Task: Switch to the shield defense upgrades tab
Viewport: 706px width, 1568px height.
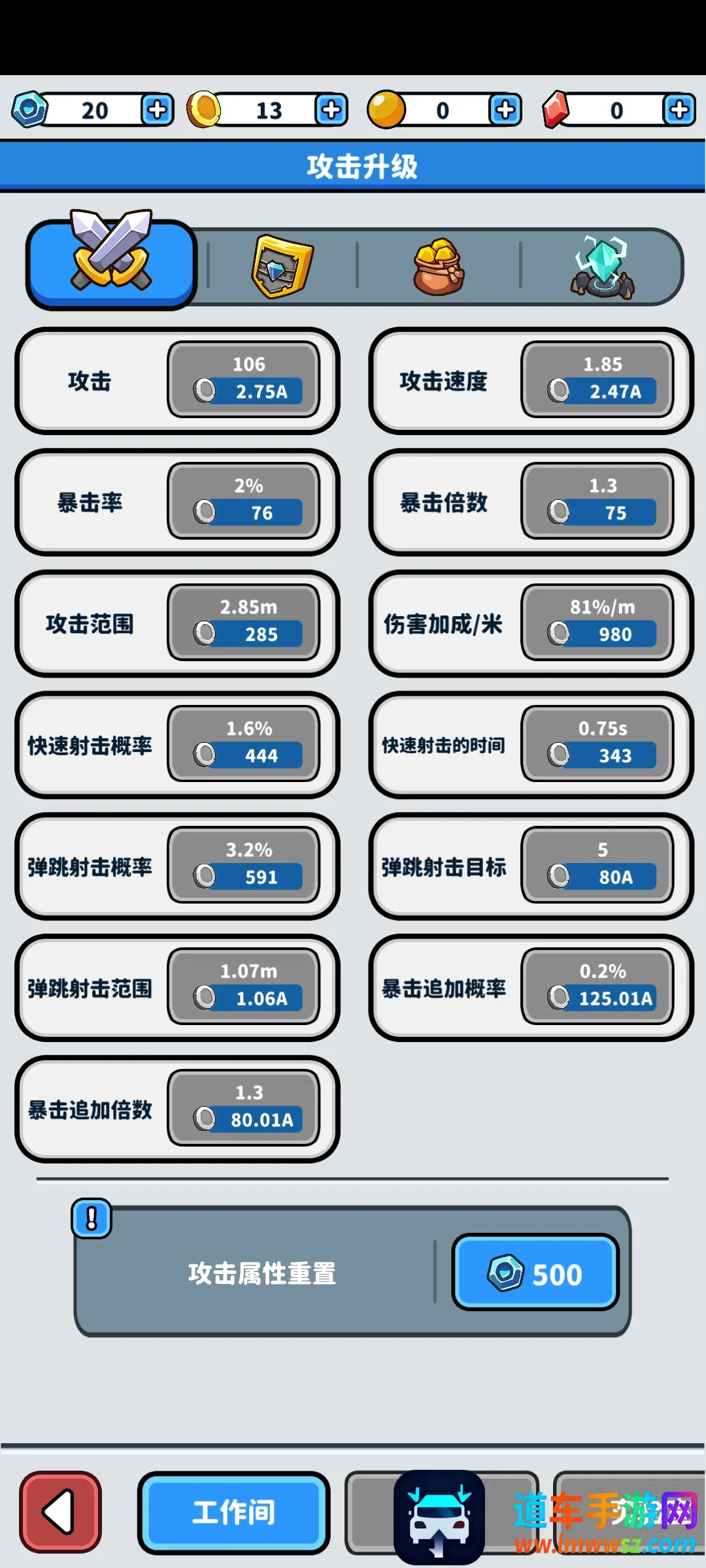Action: (x=282, y=267)
